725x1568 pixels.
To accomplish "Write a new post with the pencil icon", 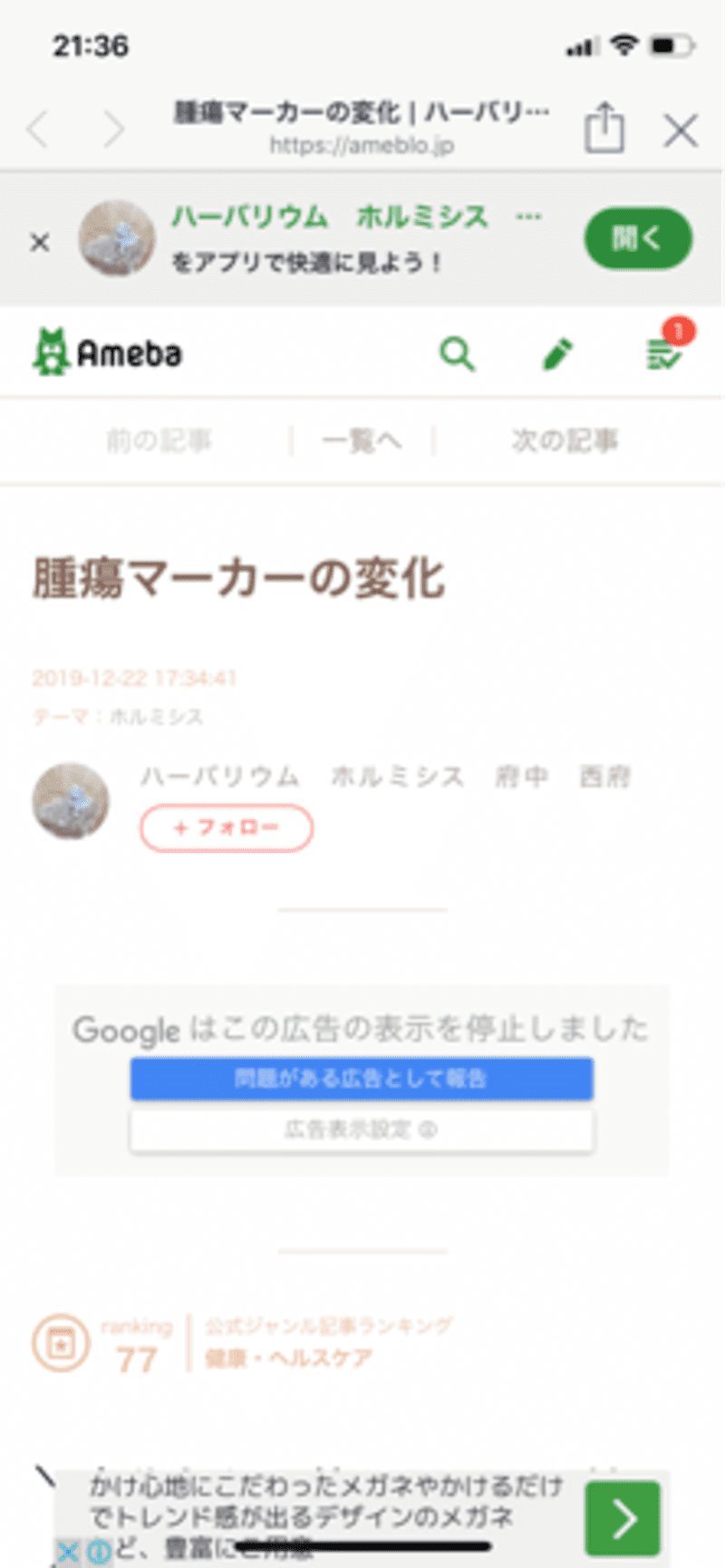I will (x=558, y=353).
